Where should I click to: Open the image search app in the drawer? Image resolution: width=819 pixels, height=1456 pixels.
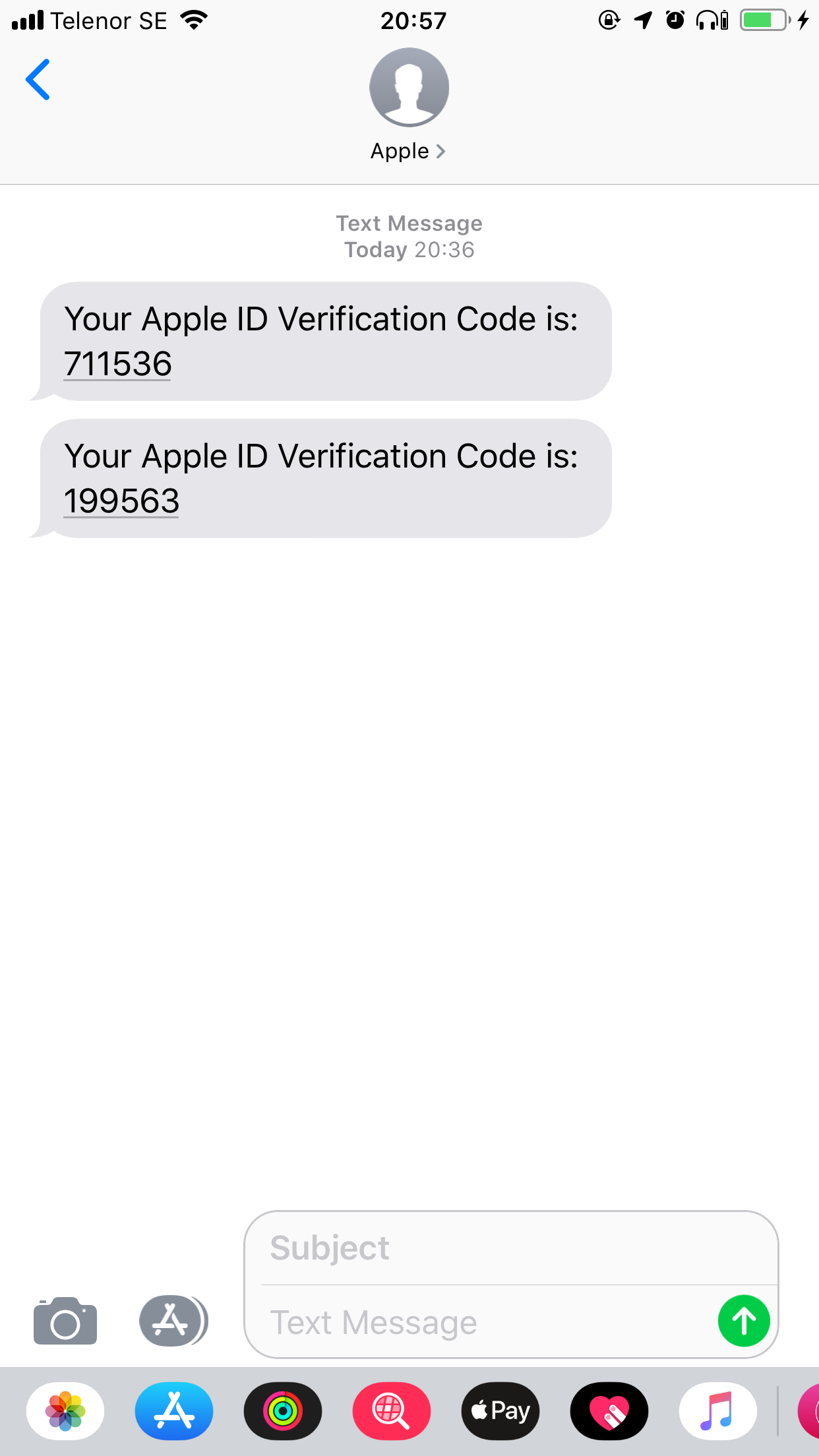(x=392, y=1411)
